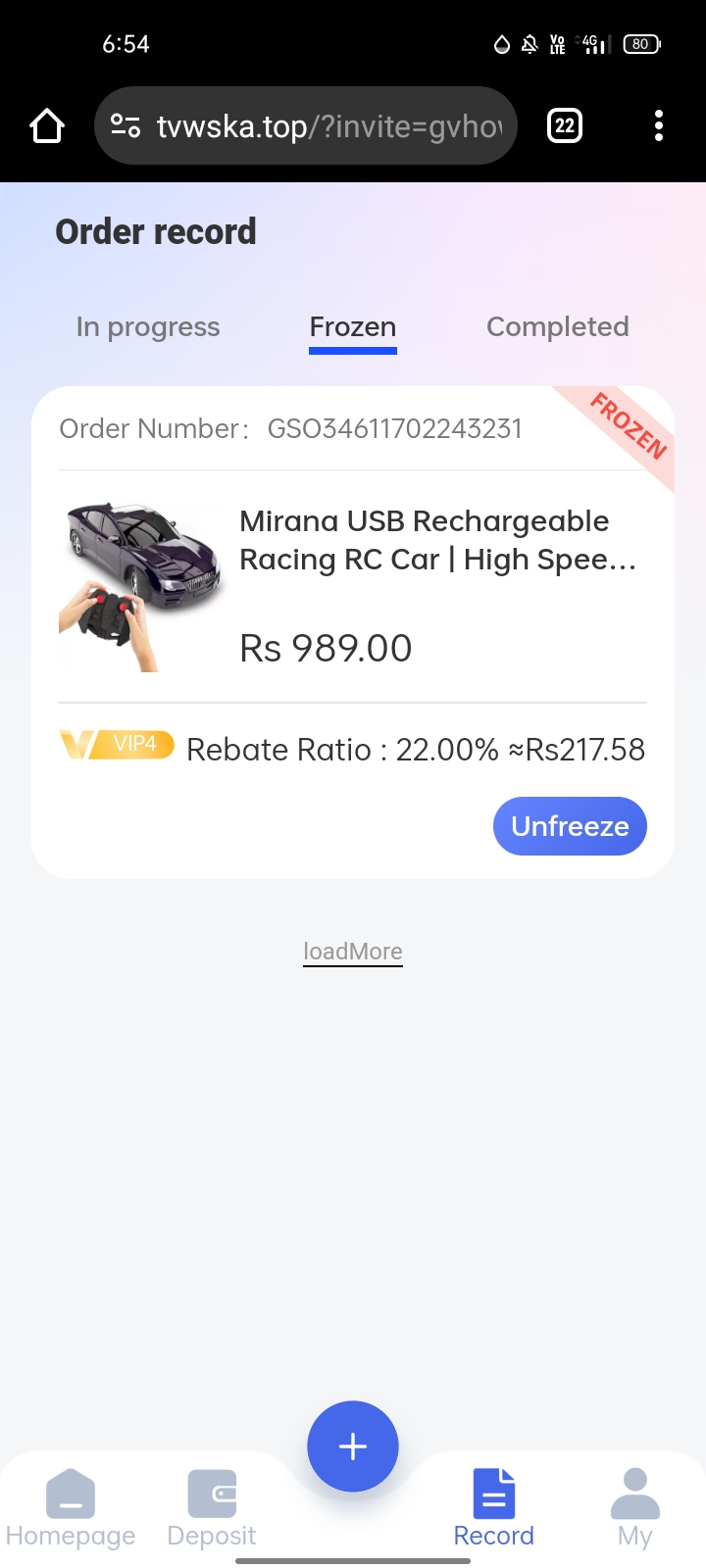This screenshot has width=706, height=1568.
Task: Unfreeze the Mirana RC Car order
Action: point(569,826)
